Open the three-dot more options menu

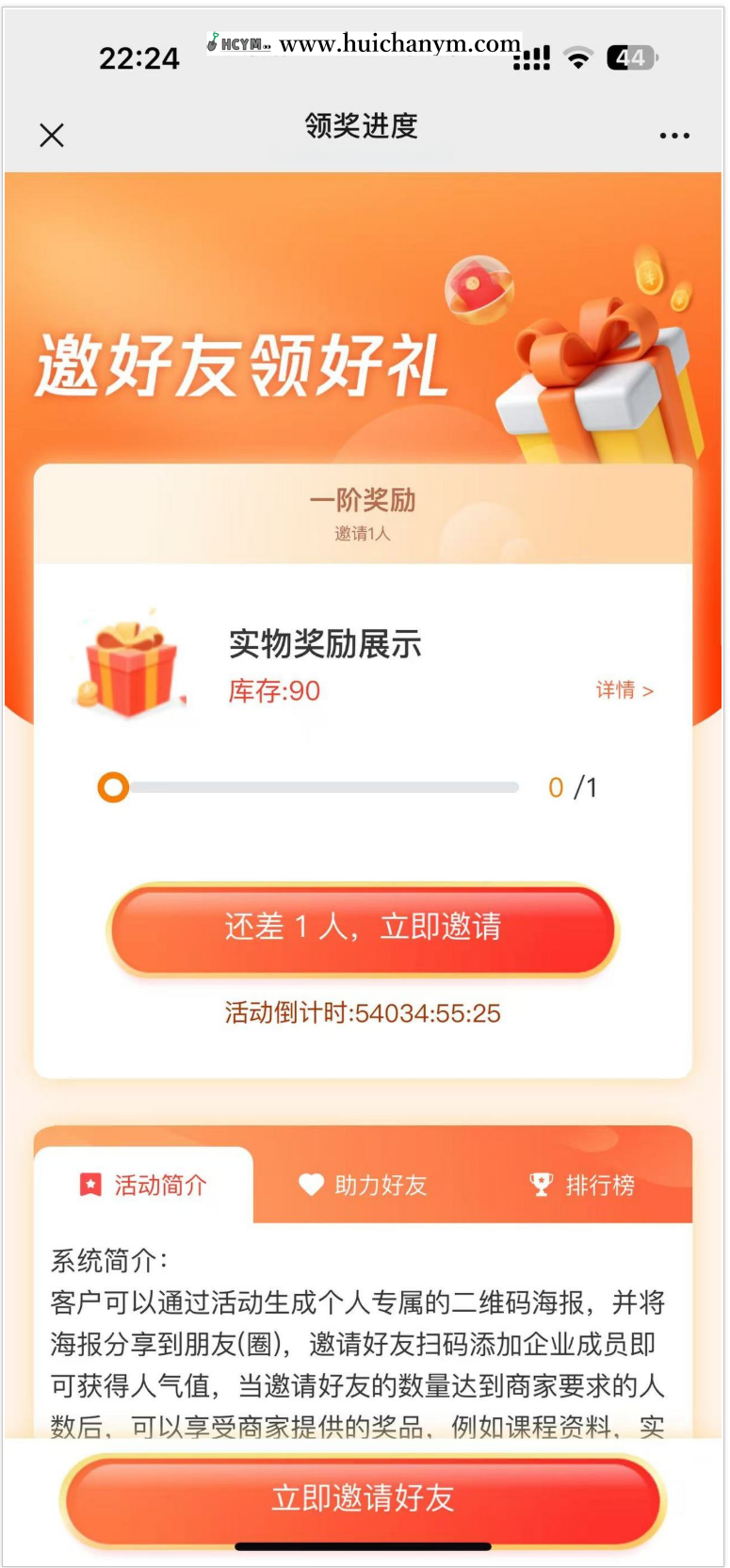coord(675,136)
